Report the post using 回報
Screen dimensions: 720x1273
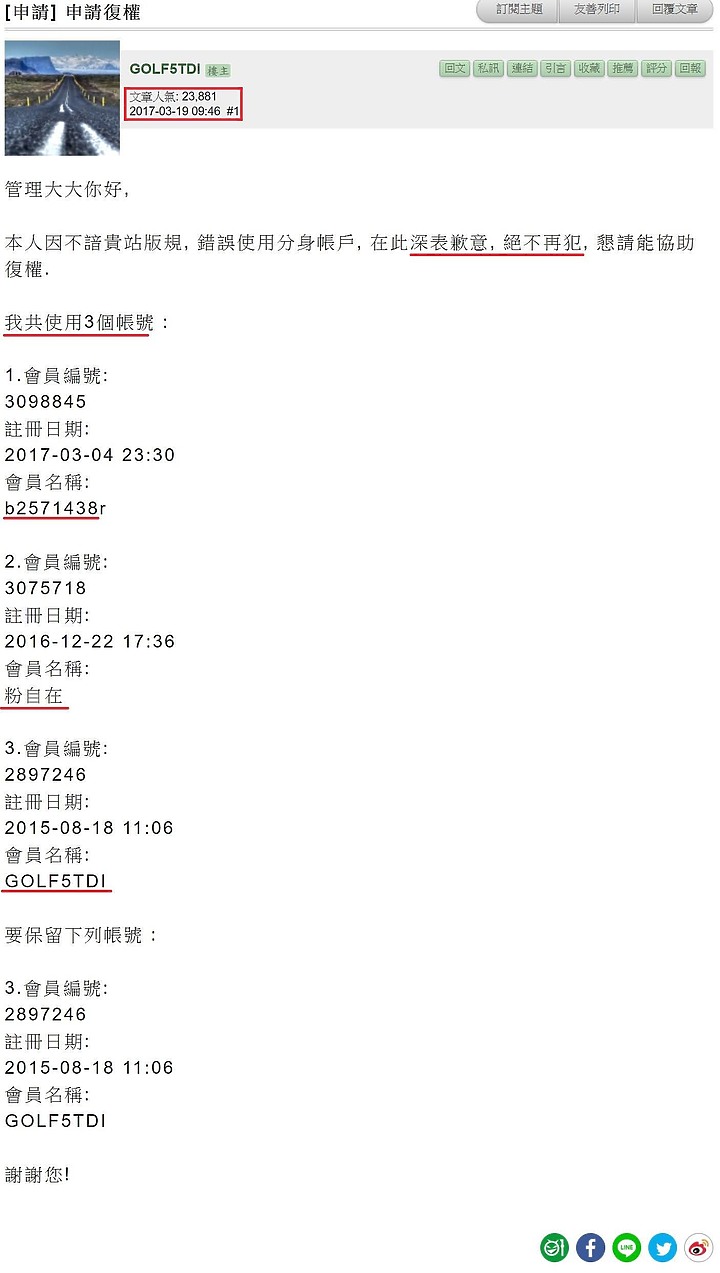[x=691, y=68]
